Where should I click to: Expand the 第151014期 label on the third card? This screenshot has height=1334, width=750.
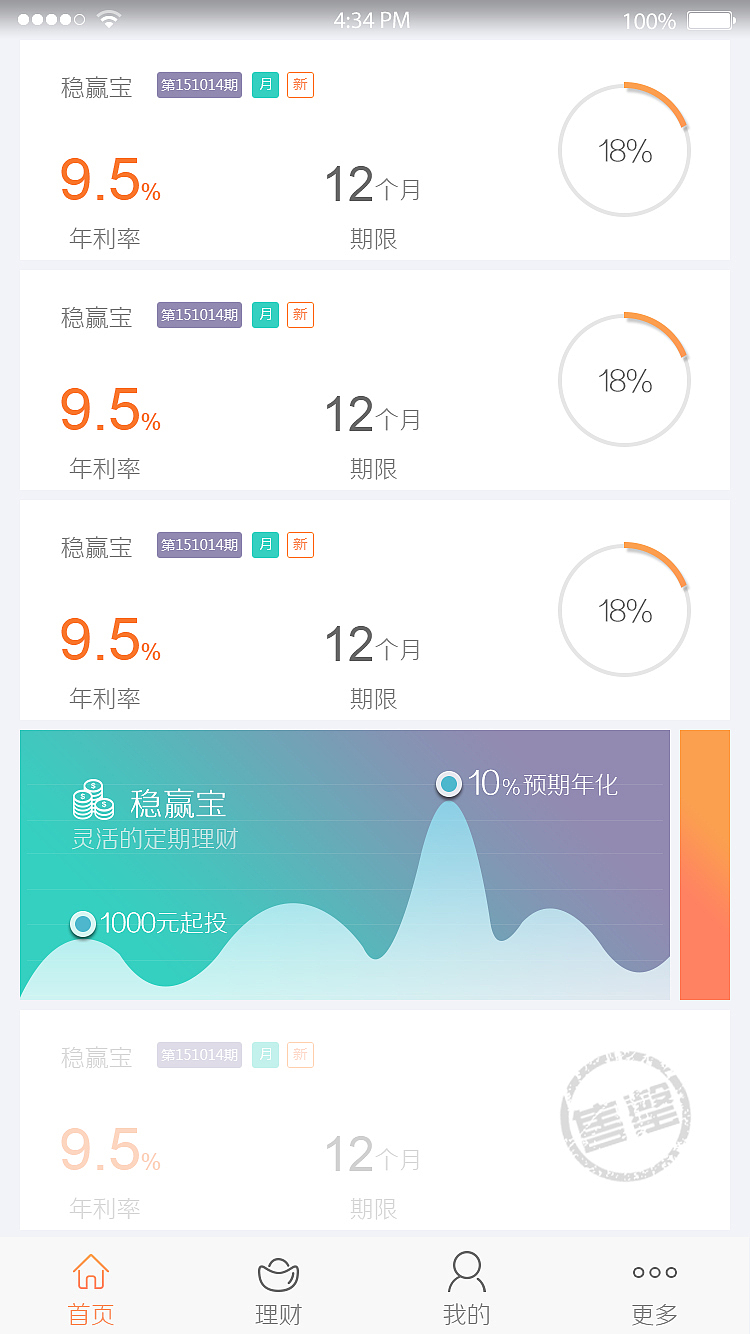198,544
